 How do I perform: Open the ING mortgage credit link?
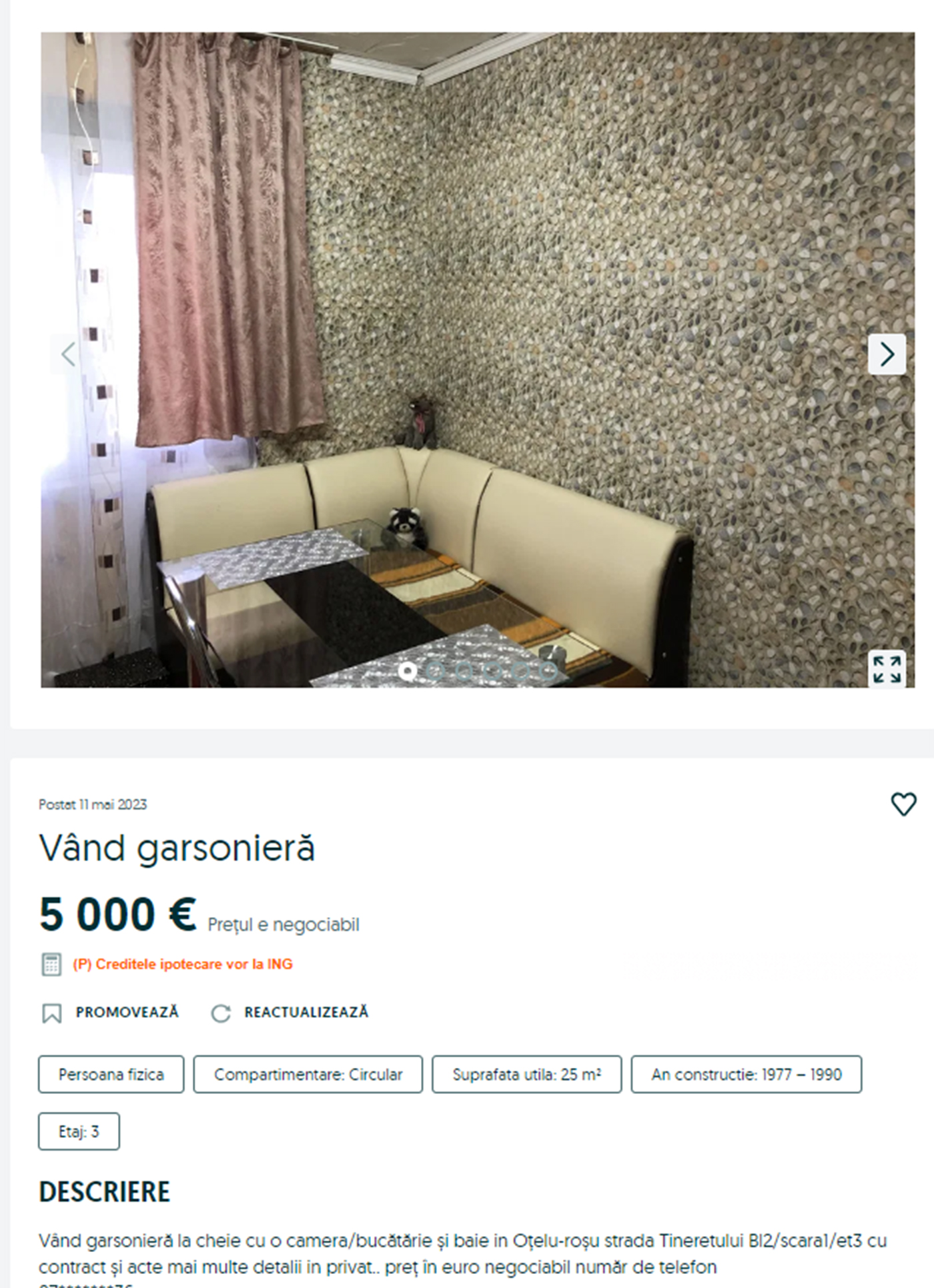(x=183, y=964)
